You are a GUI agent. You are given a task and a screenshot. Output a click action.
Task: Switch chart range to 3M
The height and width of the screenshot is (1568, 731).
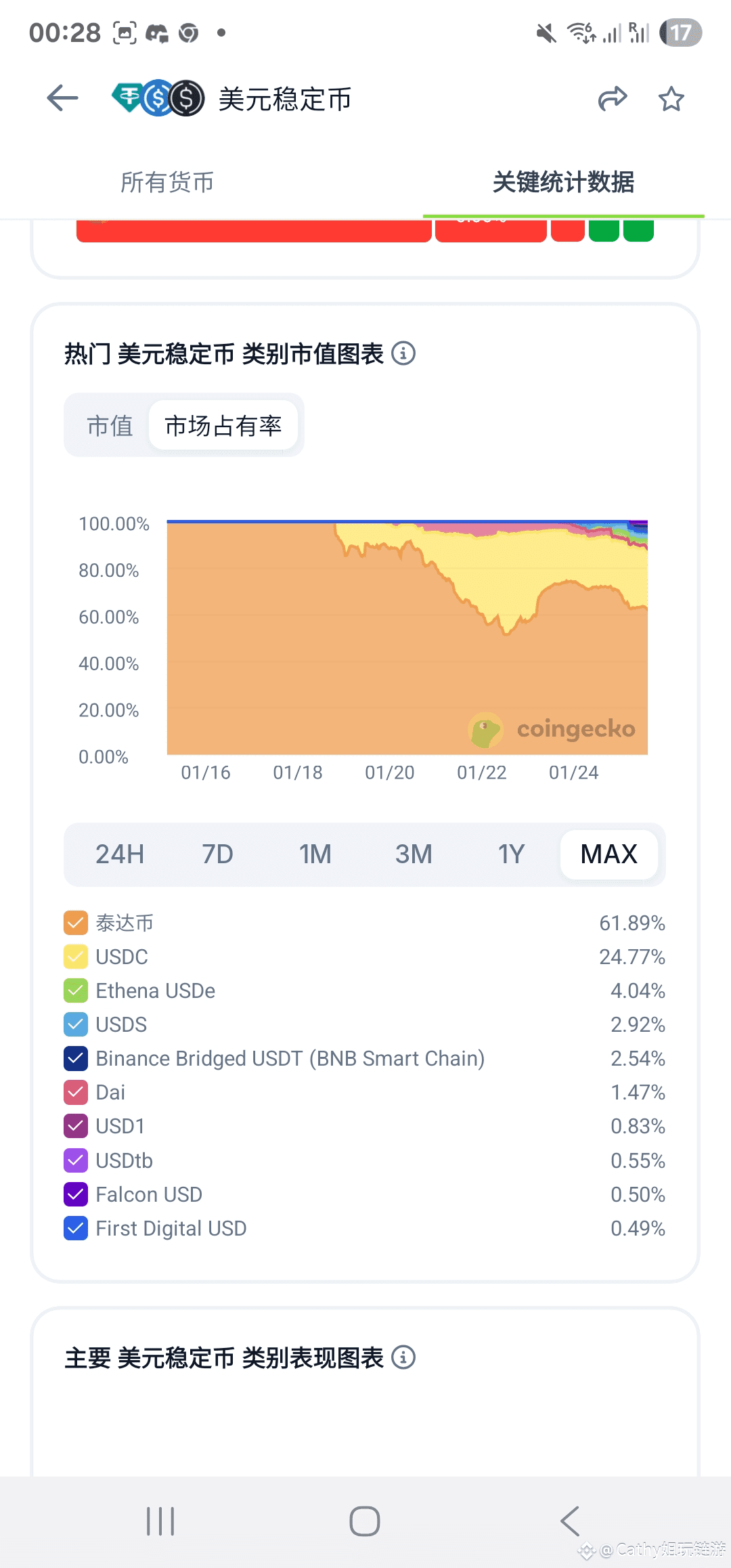(x=414, y=854)
